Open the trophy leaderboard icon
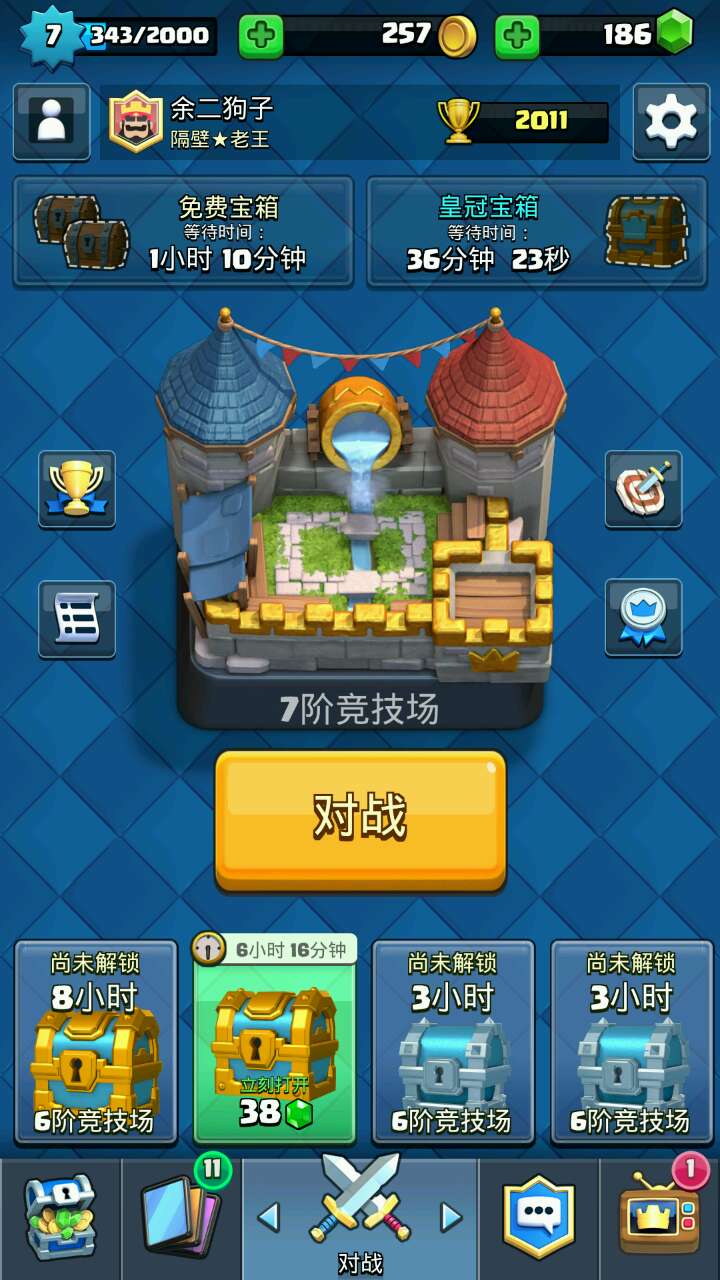Screen dimensions: 720x1280 click(x=77, y=488)
